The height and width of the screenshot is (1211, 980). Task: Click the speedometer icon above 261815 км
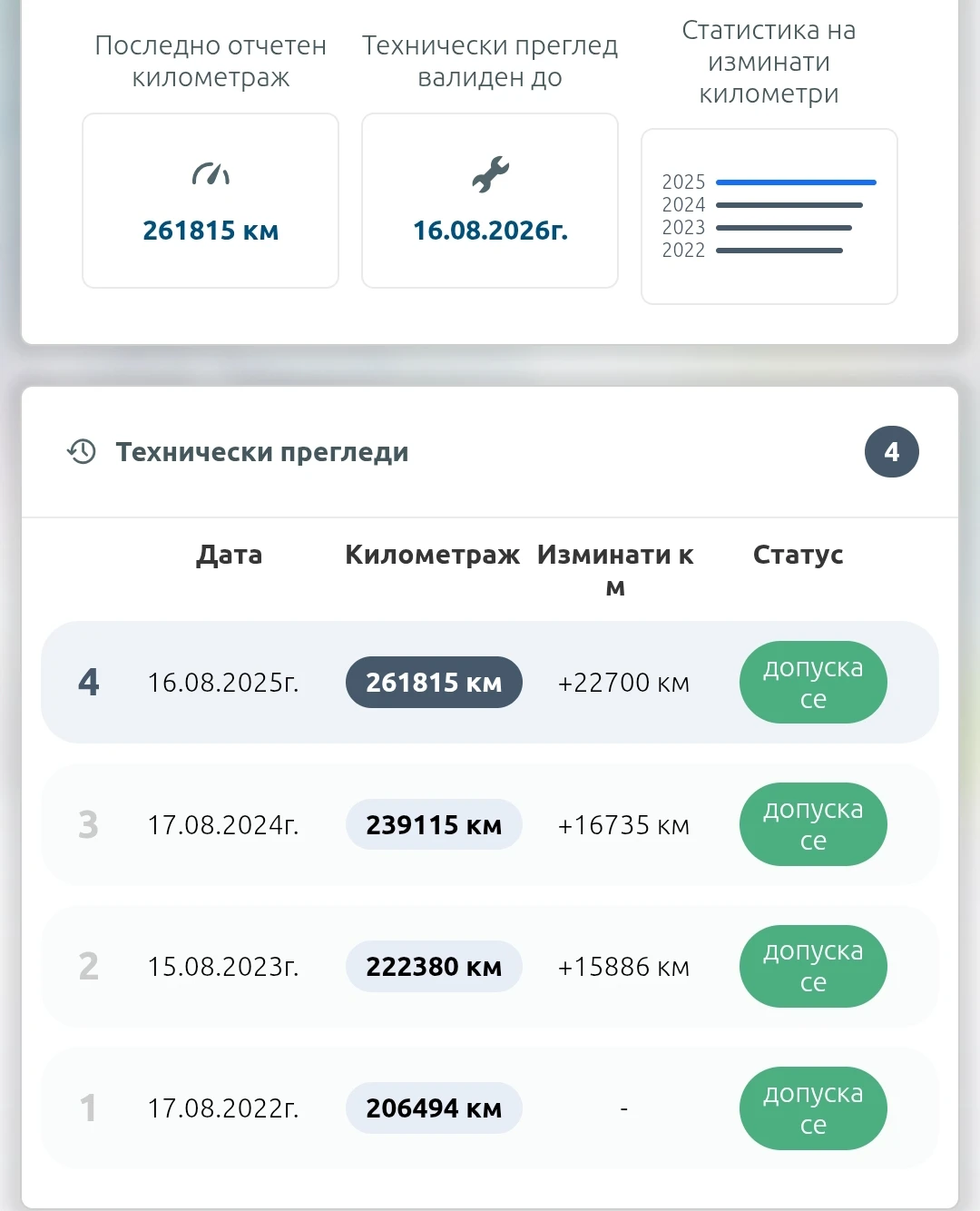[211, 174]
